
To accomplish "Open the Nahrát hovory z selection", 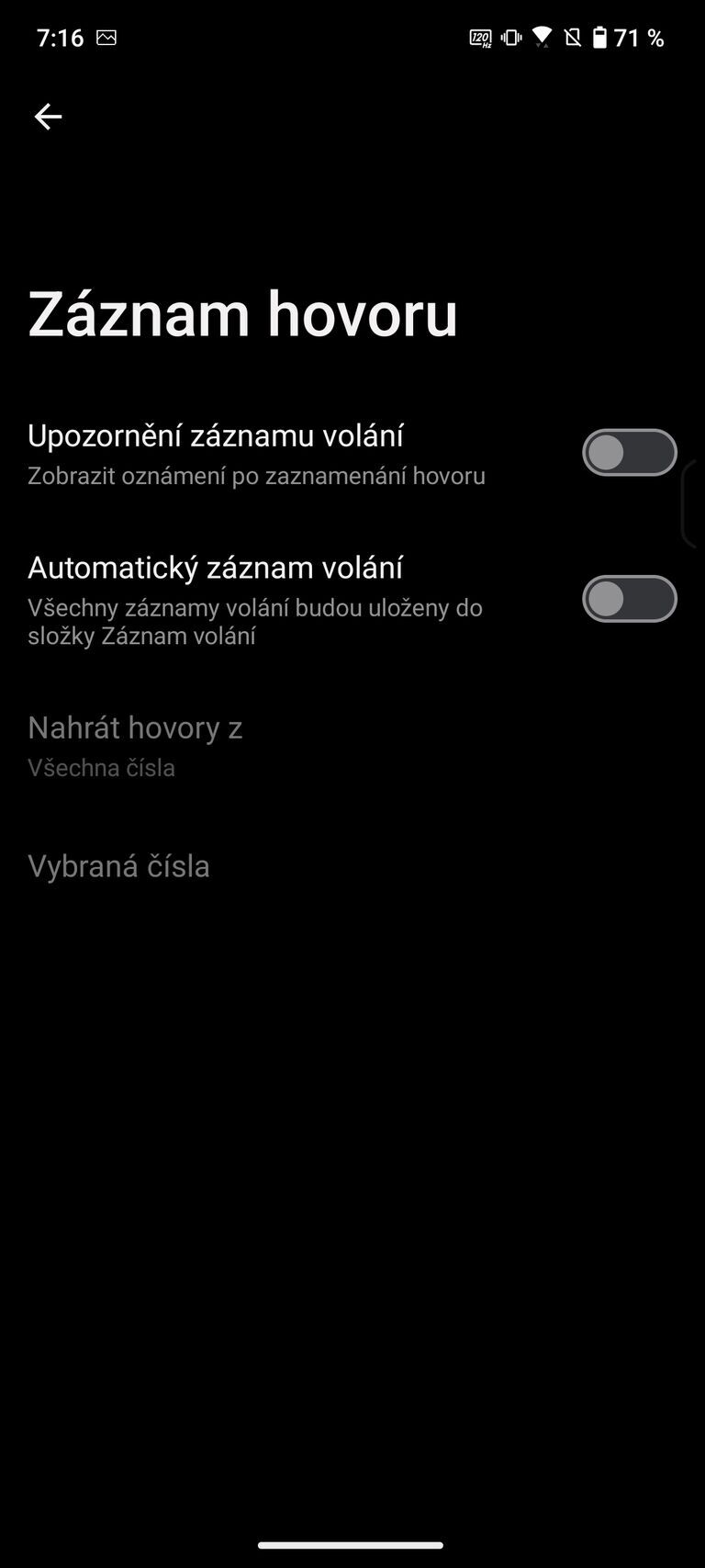I will [135, 728].
